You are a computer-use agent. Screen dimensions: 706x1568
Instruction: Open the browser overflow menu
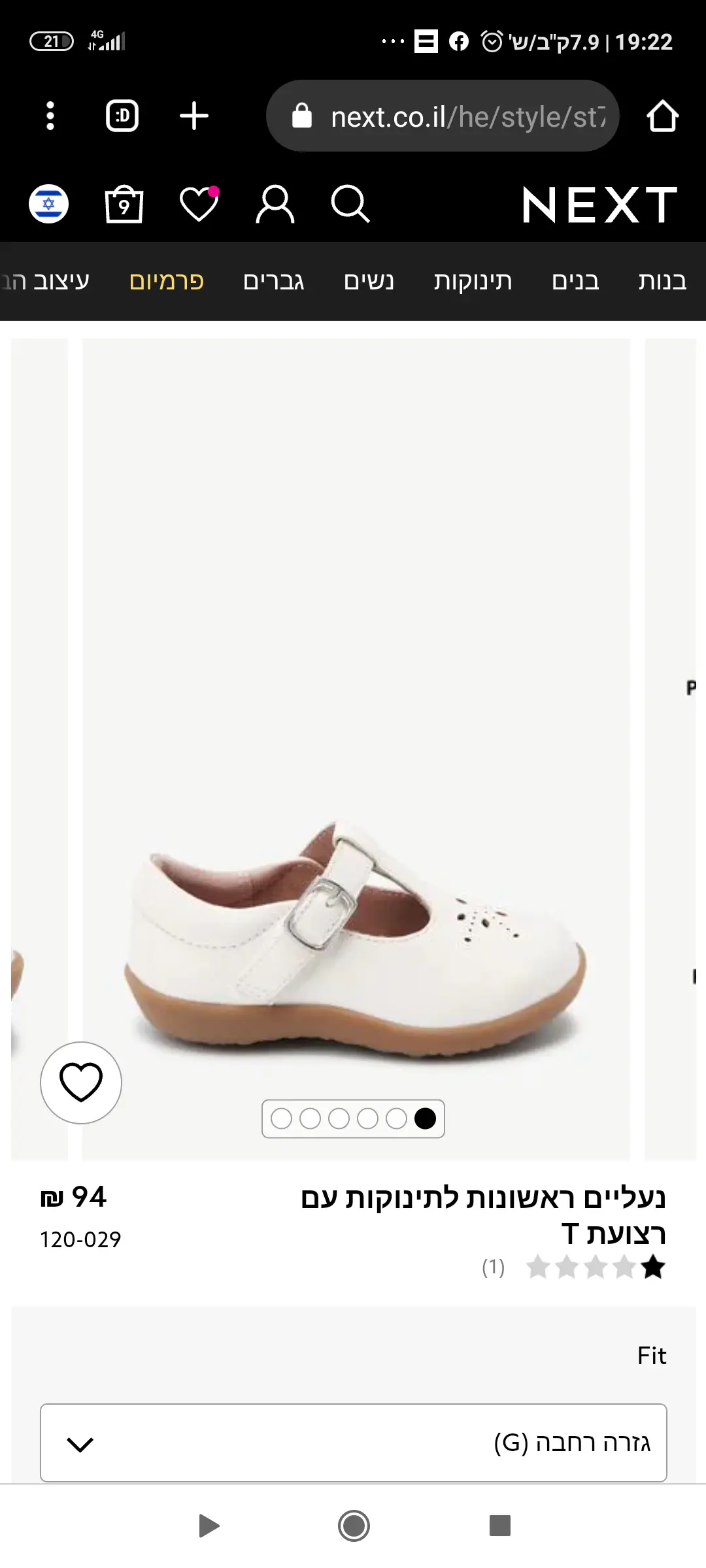point(50,116)
